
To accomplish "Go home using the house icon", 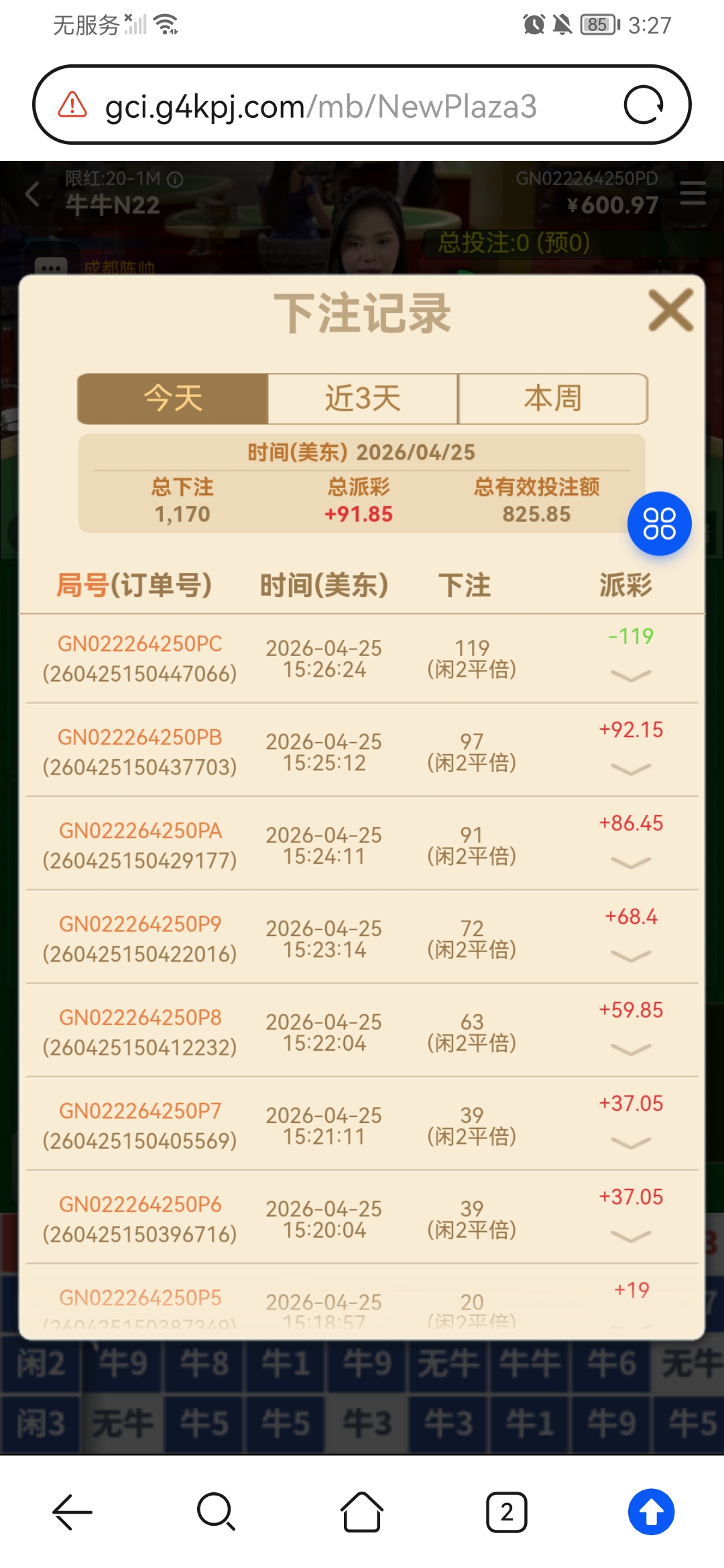I will [362, 1512].
